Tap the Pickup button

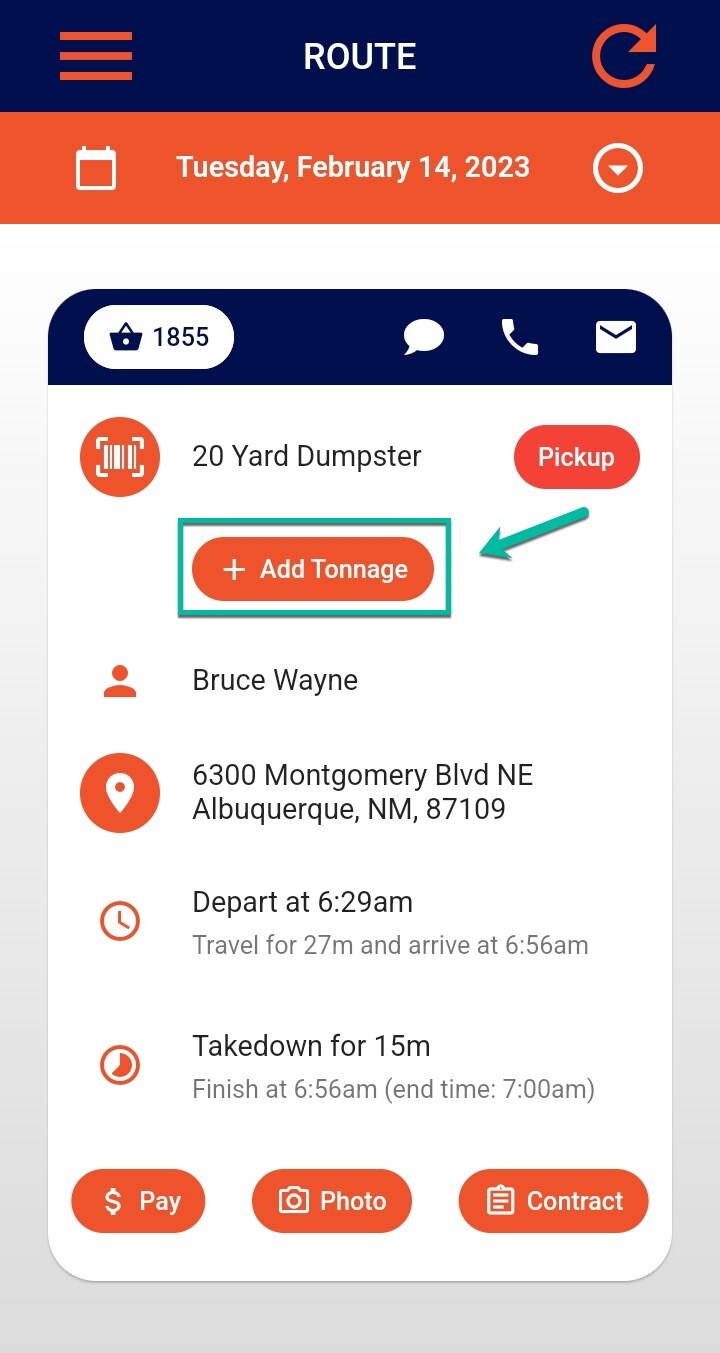tap(576, 457)
